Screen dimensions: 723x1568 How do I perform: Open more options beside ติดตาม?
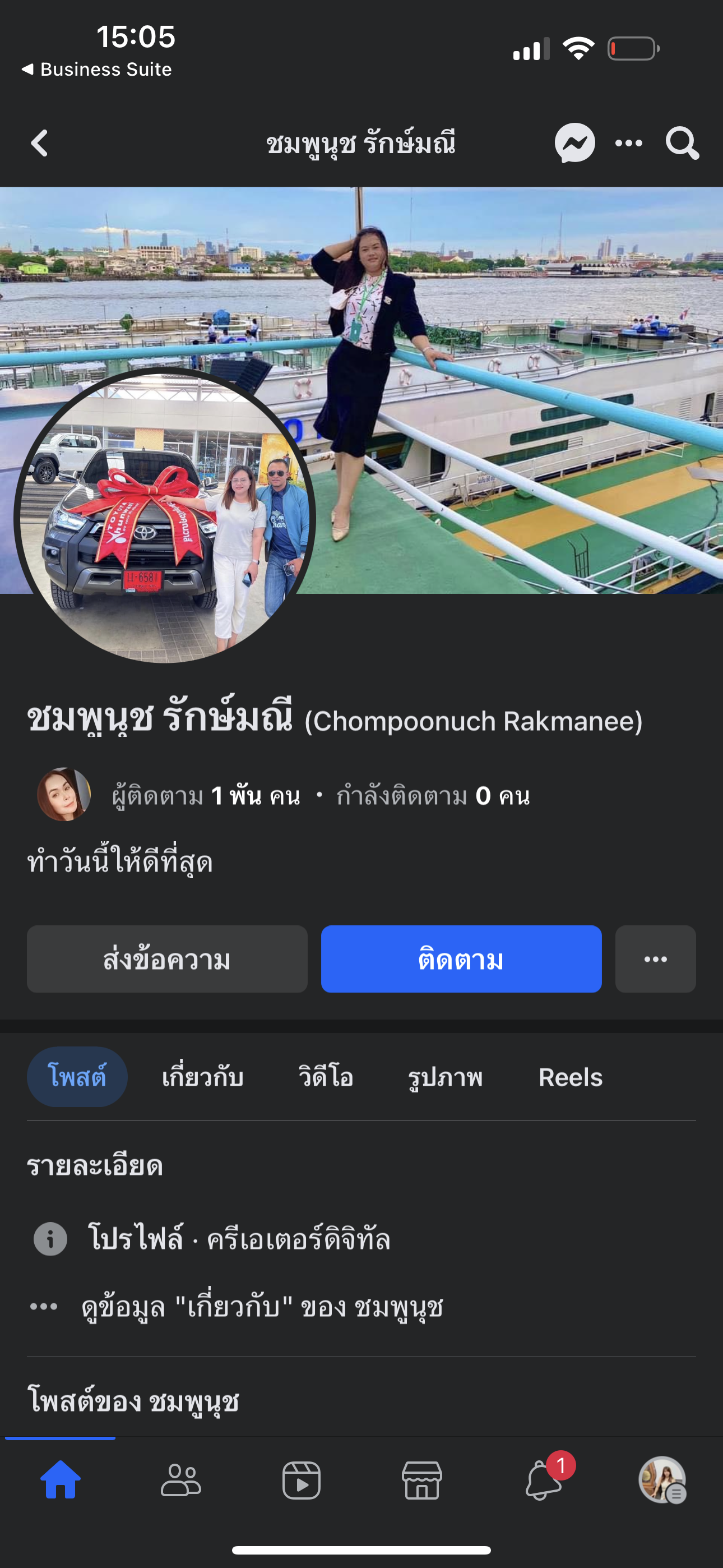click(655, 960)
